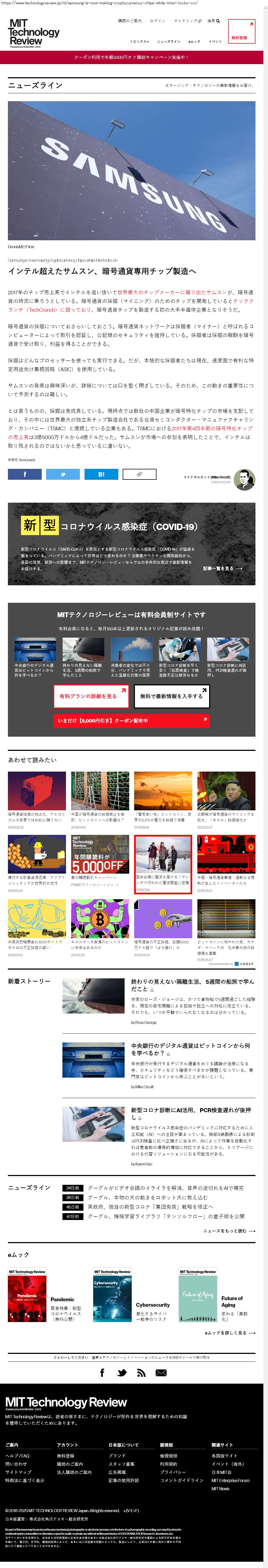Viewport: 268px width, 1568px height.
Task: Switch to the ニューズライン section
Action: 169,41
